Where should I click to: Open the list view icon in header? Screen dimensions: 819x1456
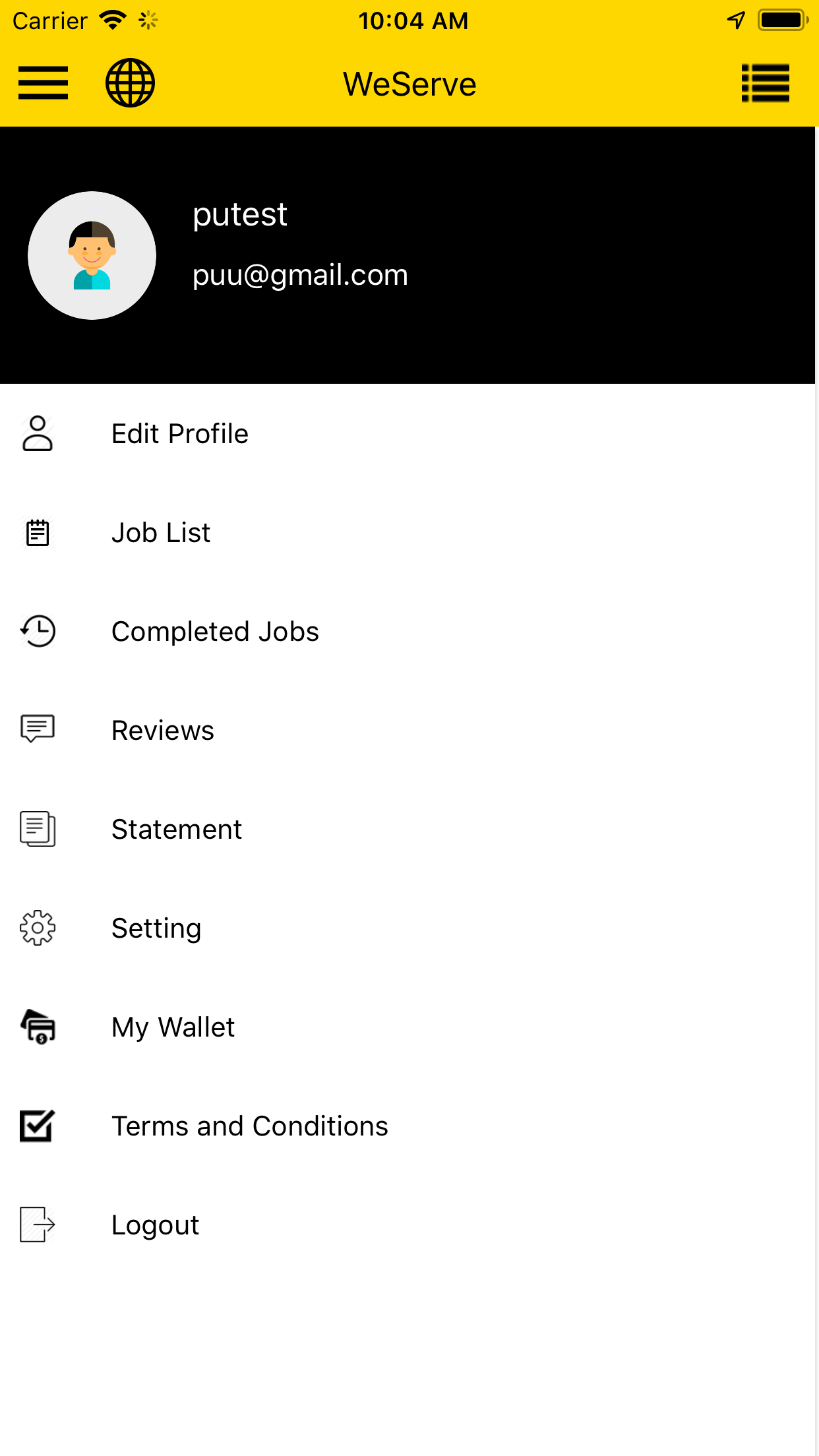tap(765, 83)
